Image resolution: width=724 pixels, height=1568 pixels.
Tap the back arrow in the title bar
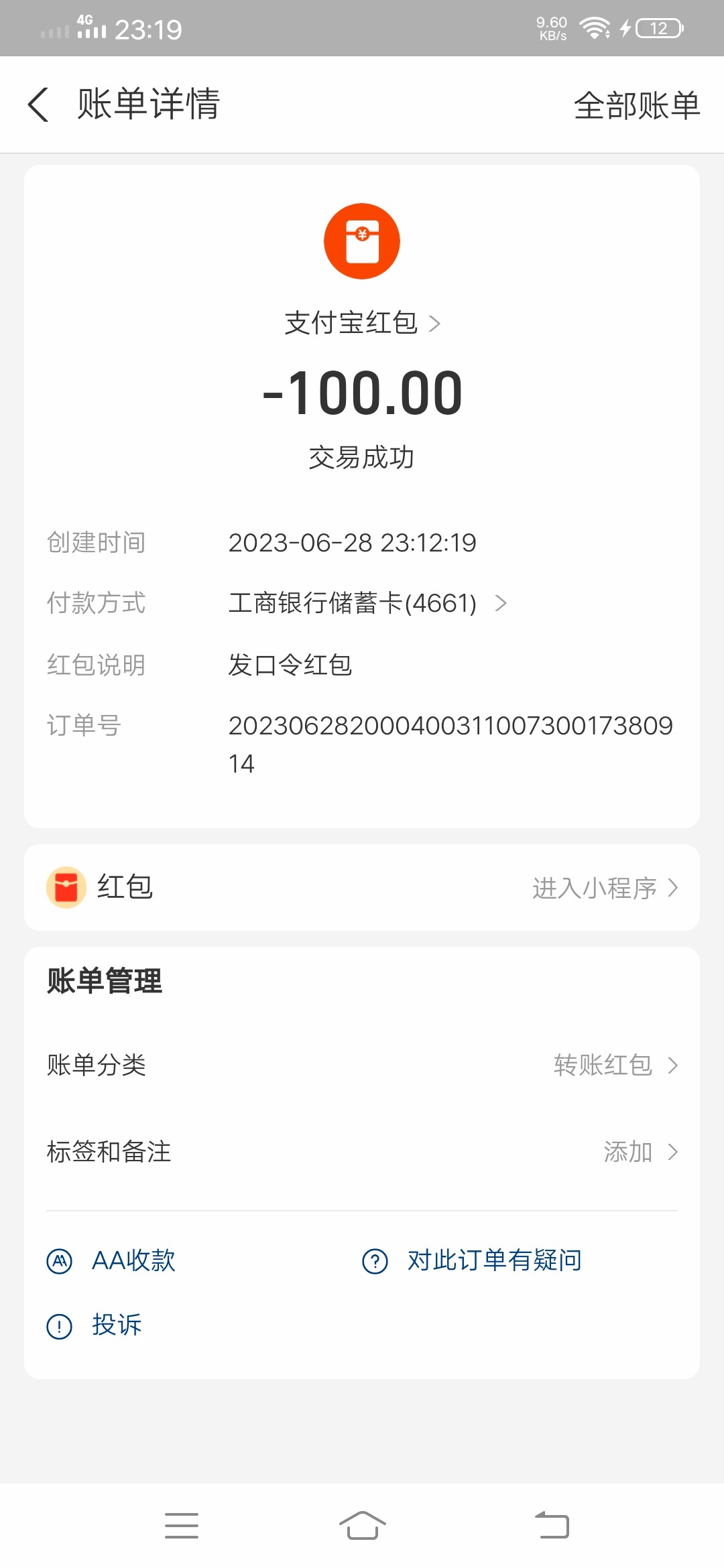(38, 105)
